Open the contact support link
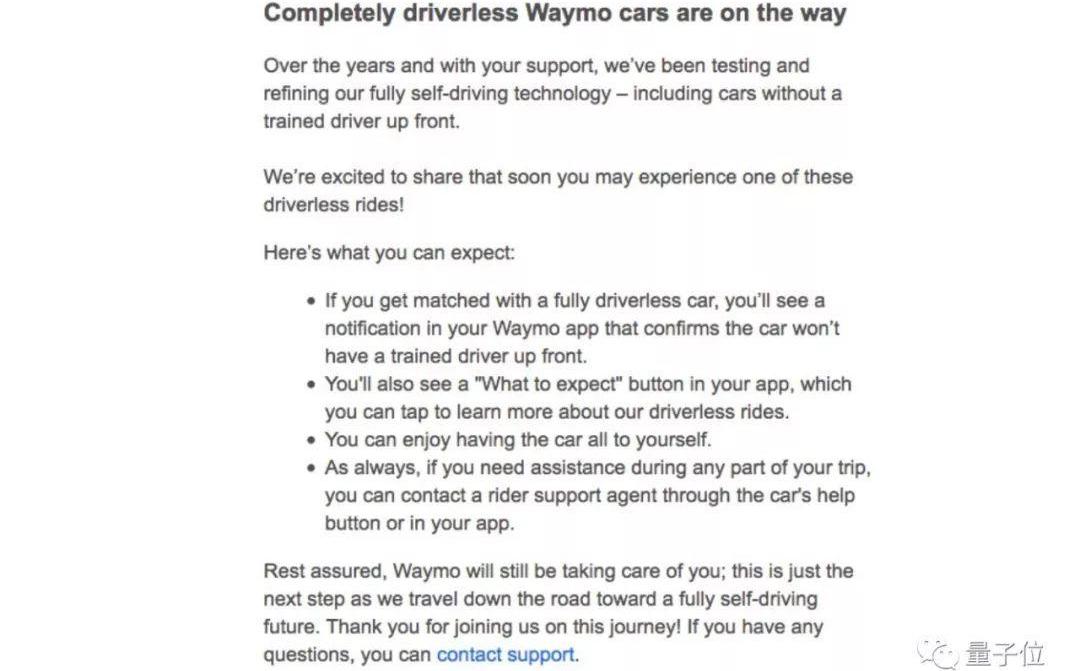This screenshot has width=1080, height=671. 505,655
